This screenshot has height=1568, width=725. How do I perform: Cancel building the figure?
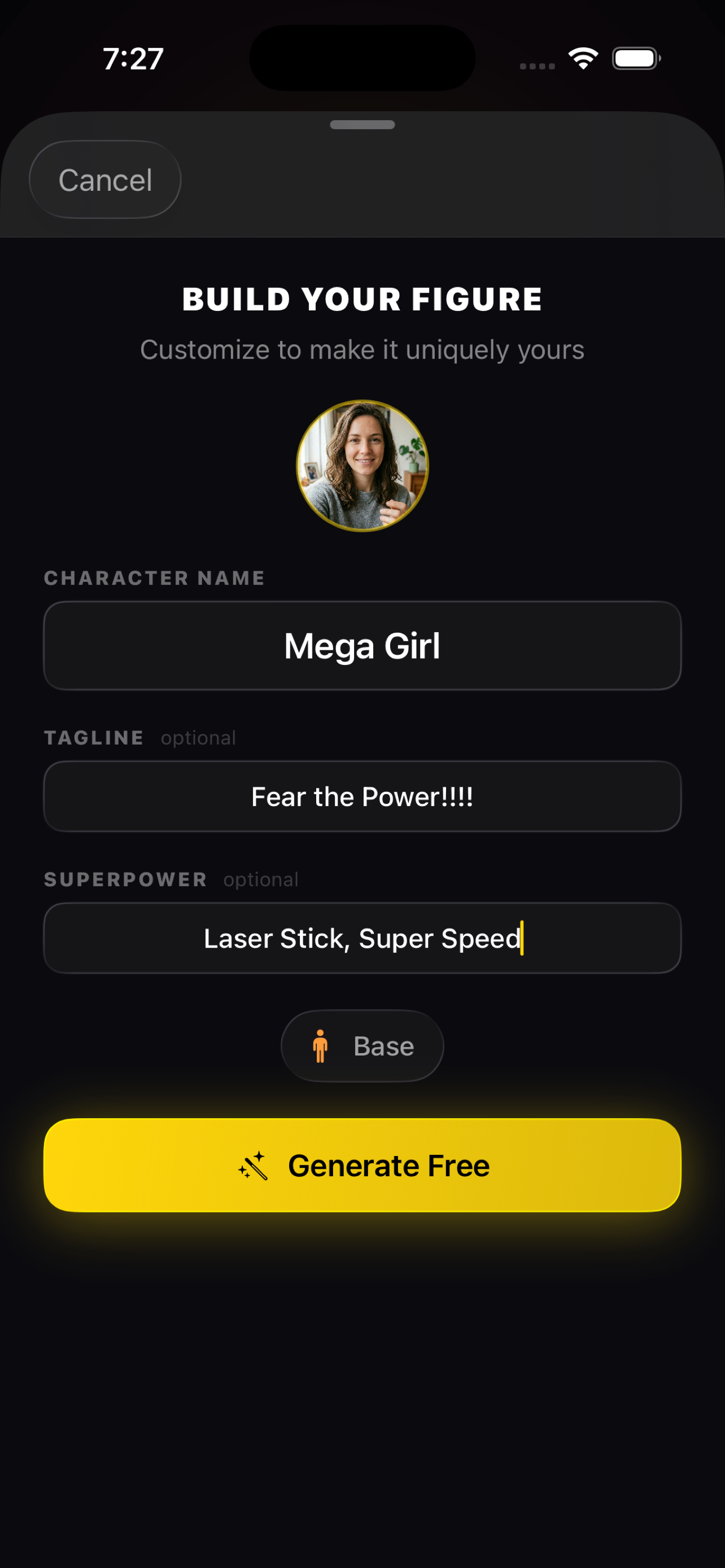tap(104, 179)
